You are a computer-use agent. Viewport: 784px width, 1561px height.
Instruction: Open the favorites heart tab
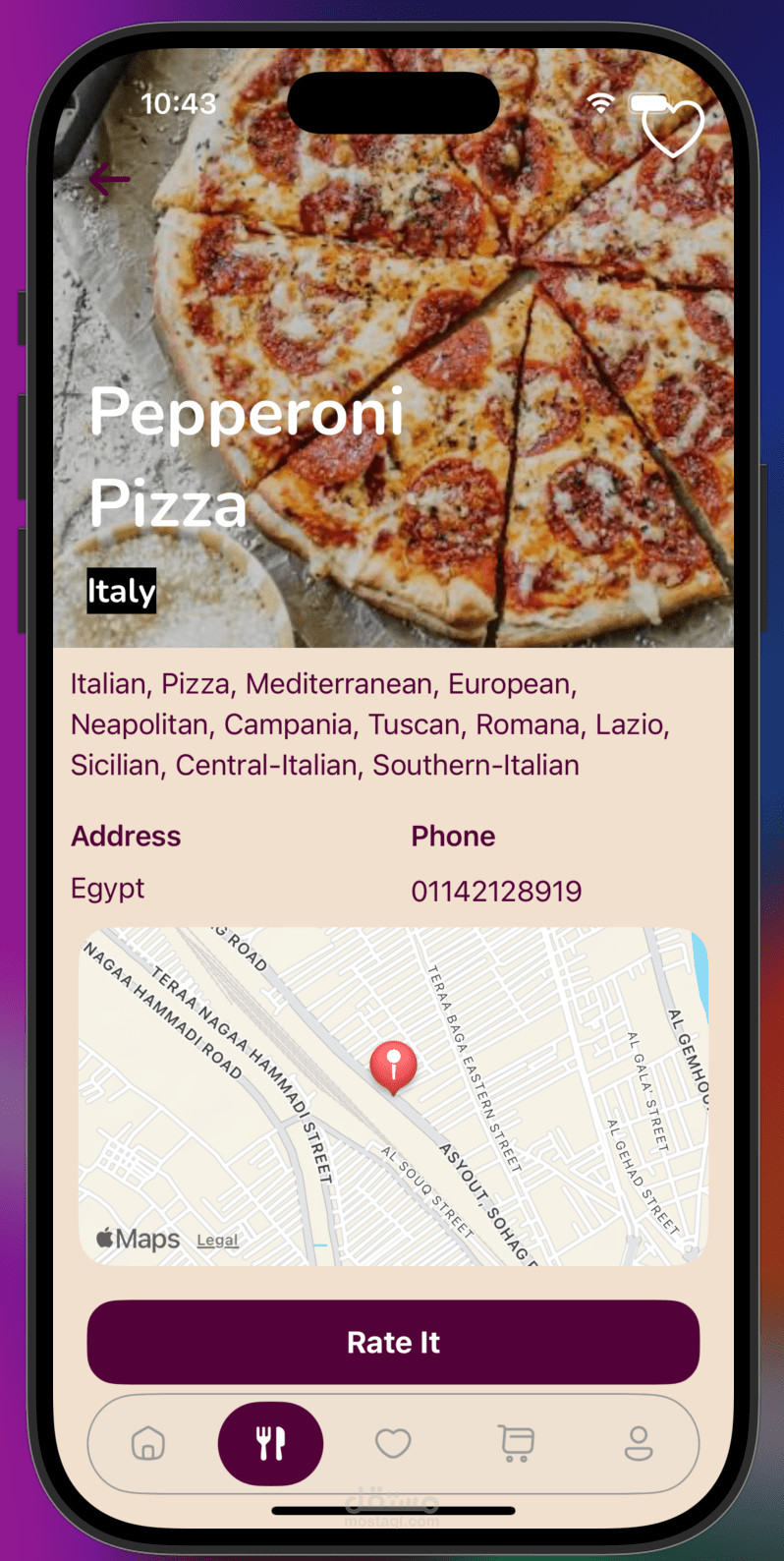pos(393,1443)
